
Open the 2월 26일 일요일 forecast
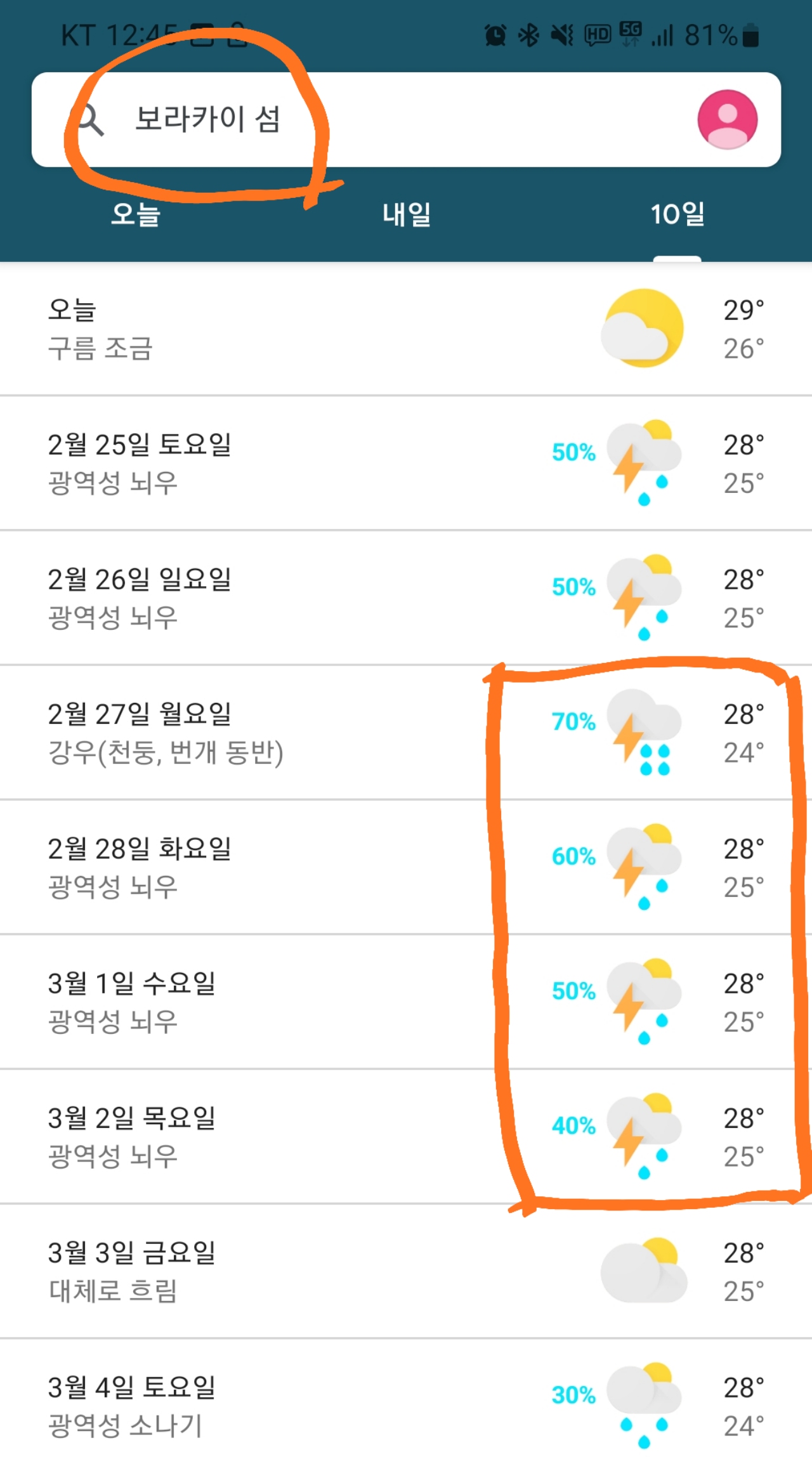pos(406,598)
